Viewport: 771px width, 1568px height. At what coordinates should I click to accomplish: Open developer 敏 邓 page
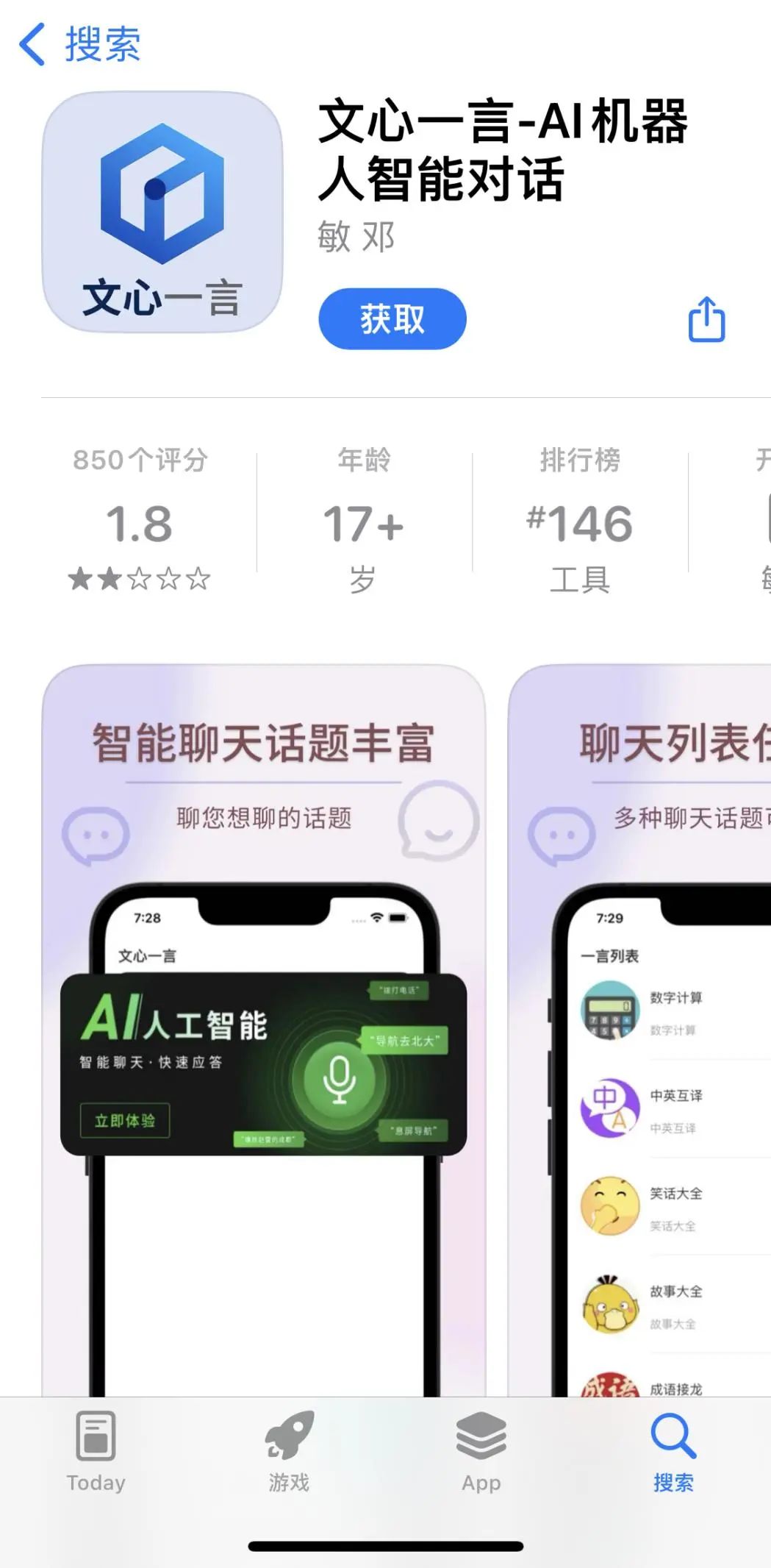click(356, 237)
